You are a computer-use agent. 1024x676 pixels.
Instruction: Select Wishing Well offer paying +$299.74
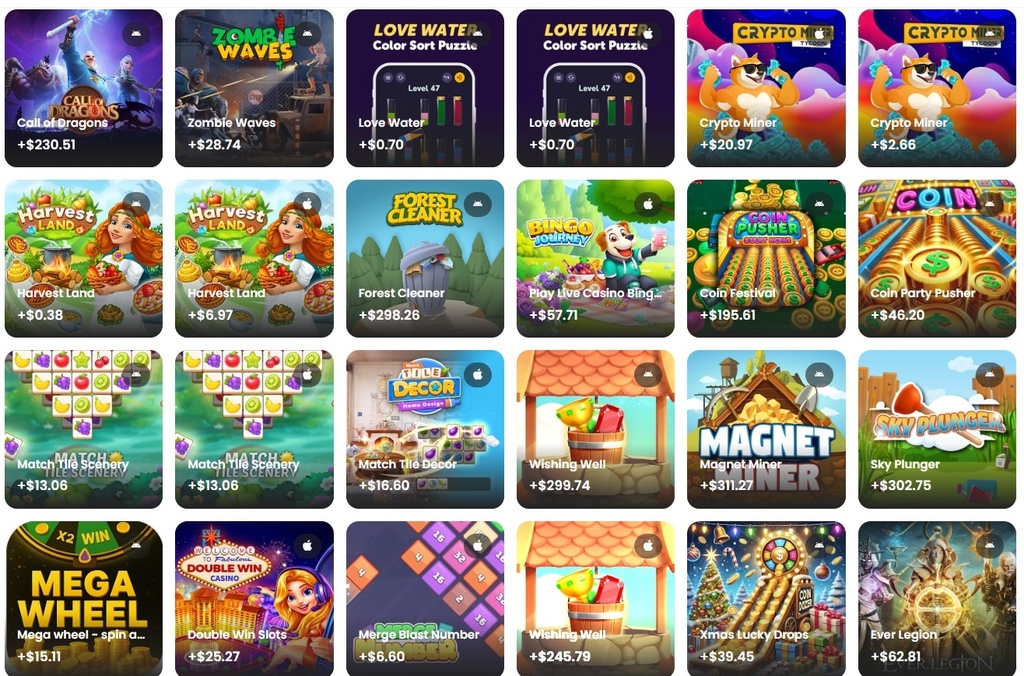click(595, 429)
